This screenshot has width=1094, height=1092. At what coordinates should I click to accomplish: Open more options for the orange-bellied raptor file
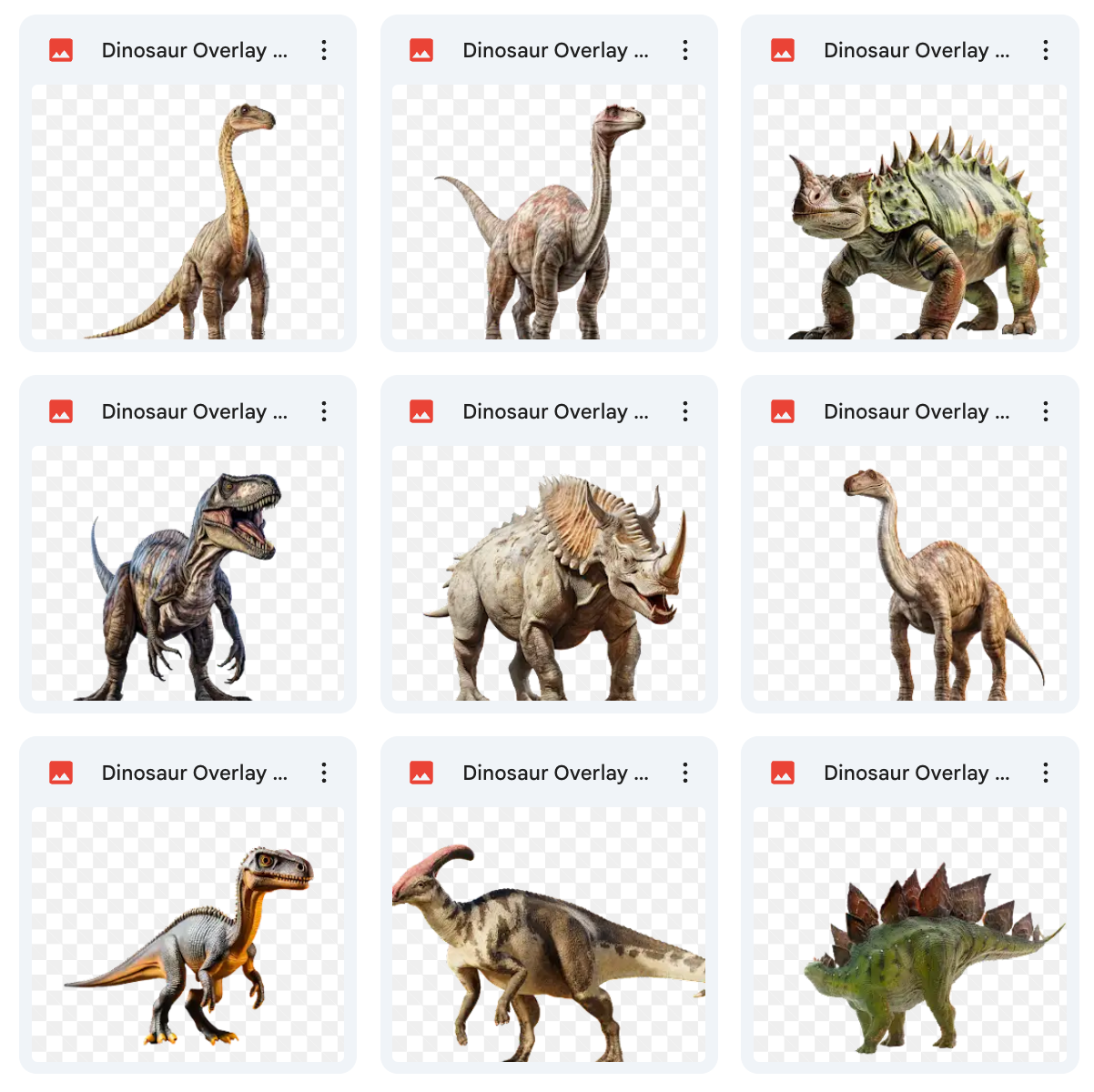(x=324, y=773)
